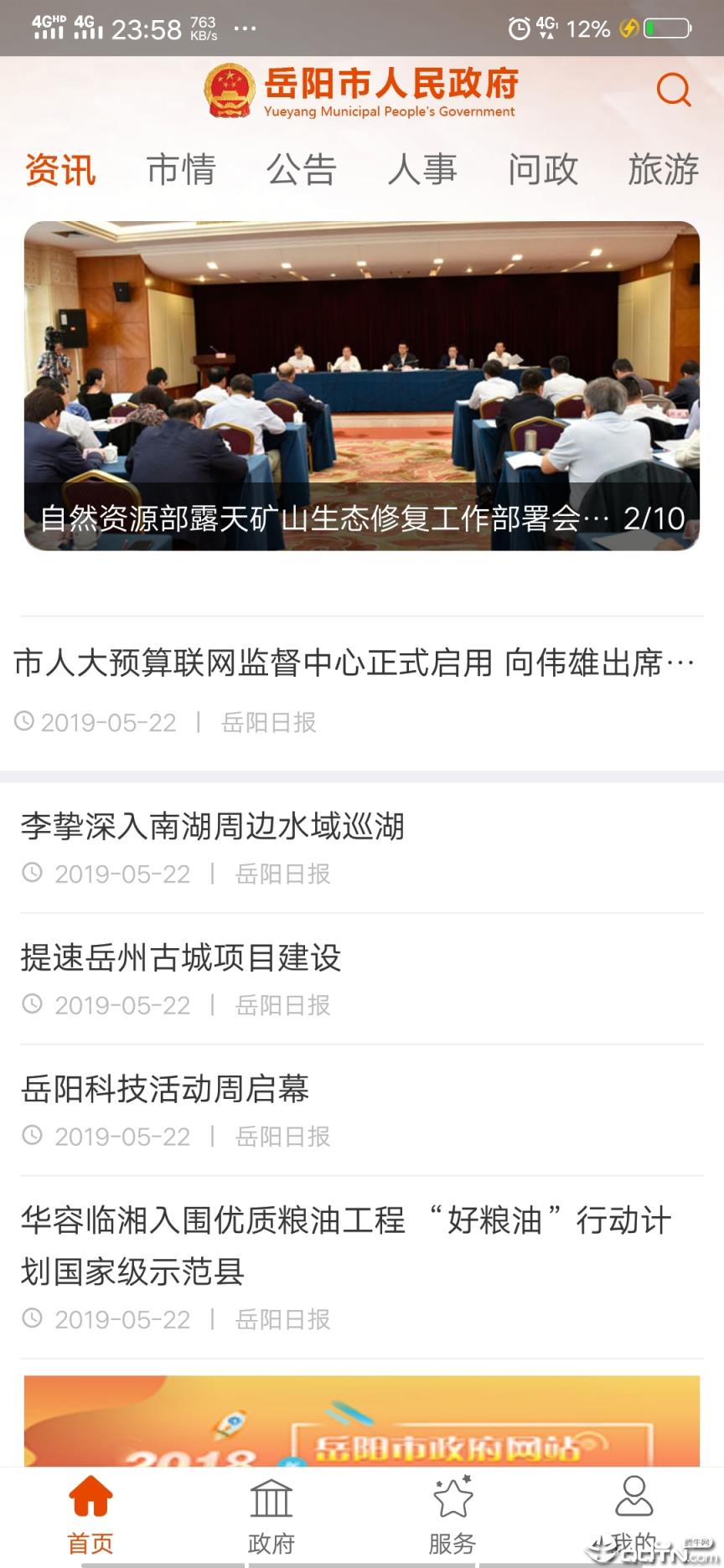
Task: Open news item 提速岳州古城项目建设
Action: point(180,959)
